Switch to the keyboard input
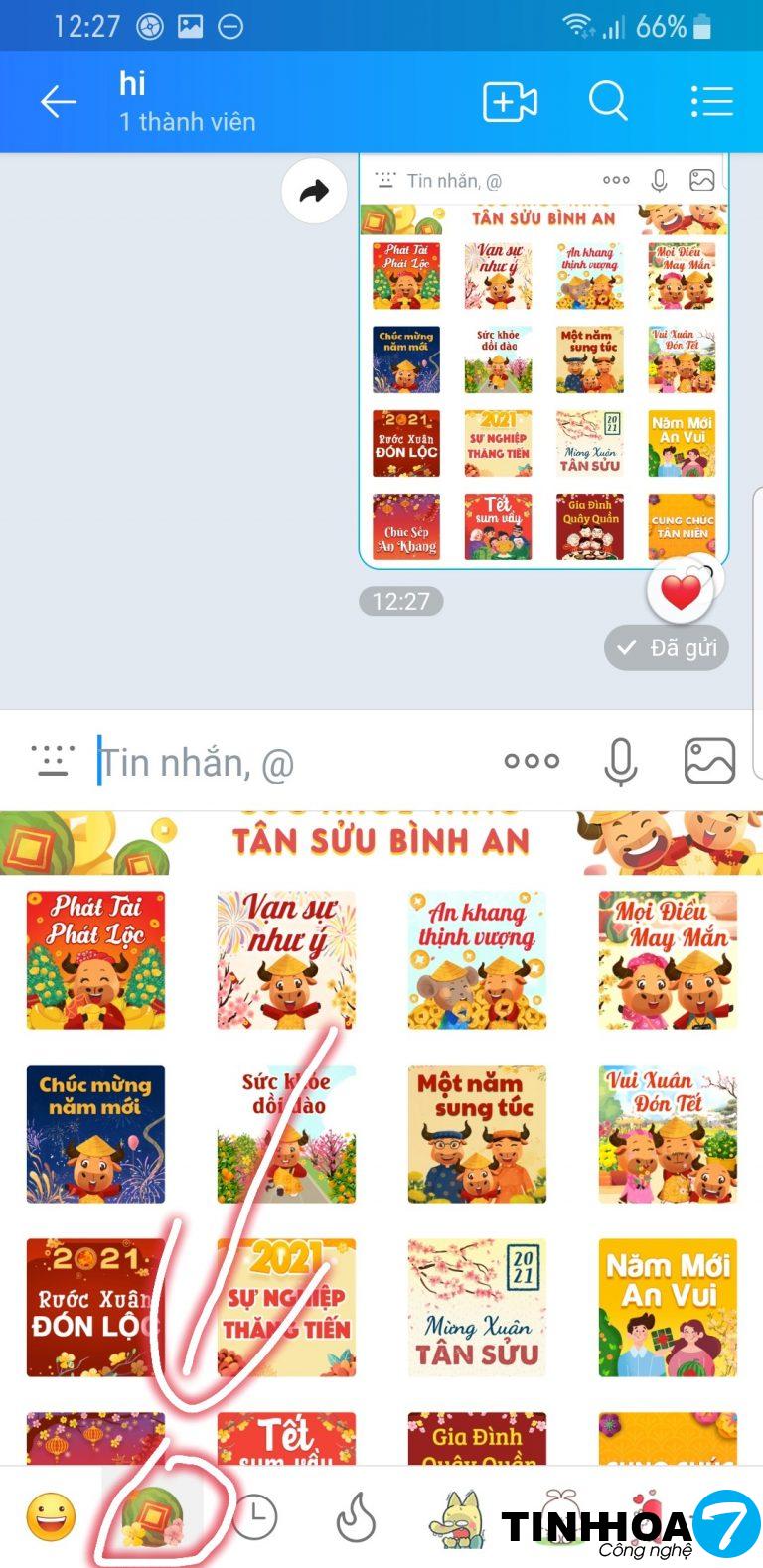763x1568 pixels. pos(53,761)
